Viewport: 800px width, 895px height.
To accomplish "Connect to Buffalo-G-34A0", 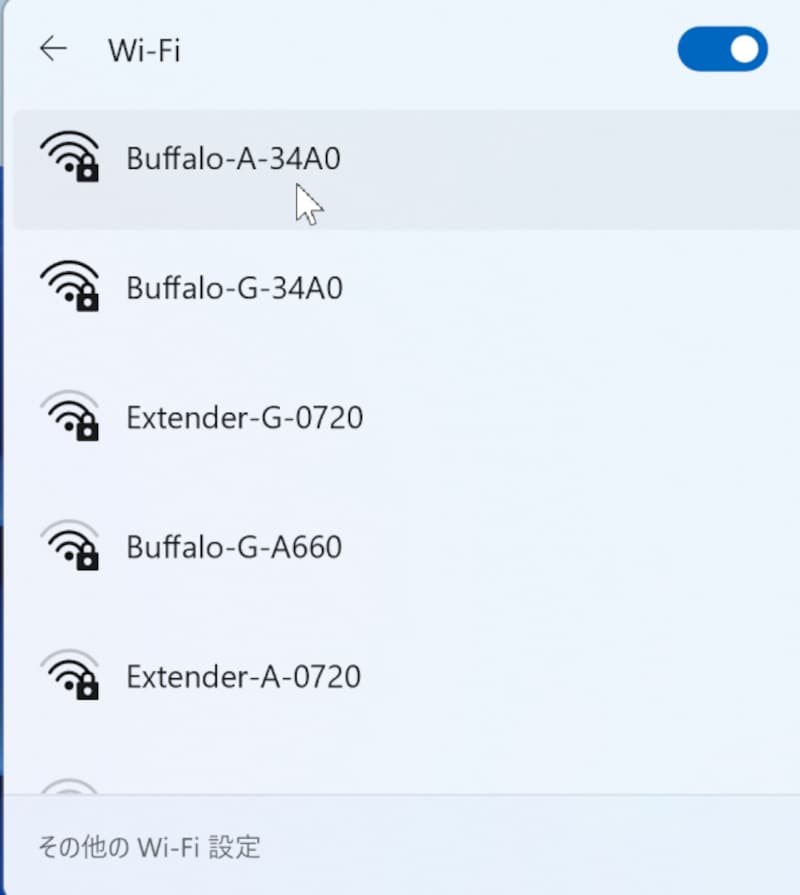I will (234, 288).
